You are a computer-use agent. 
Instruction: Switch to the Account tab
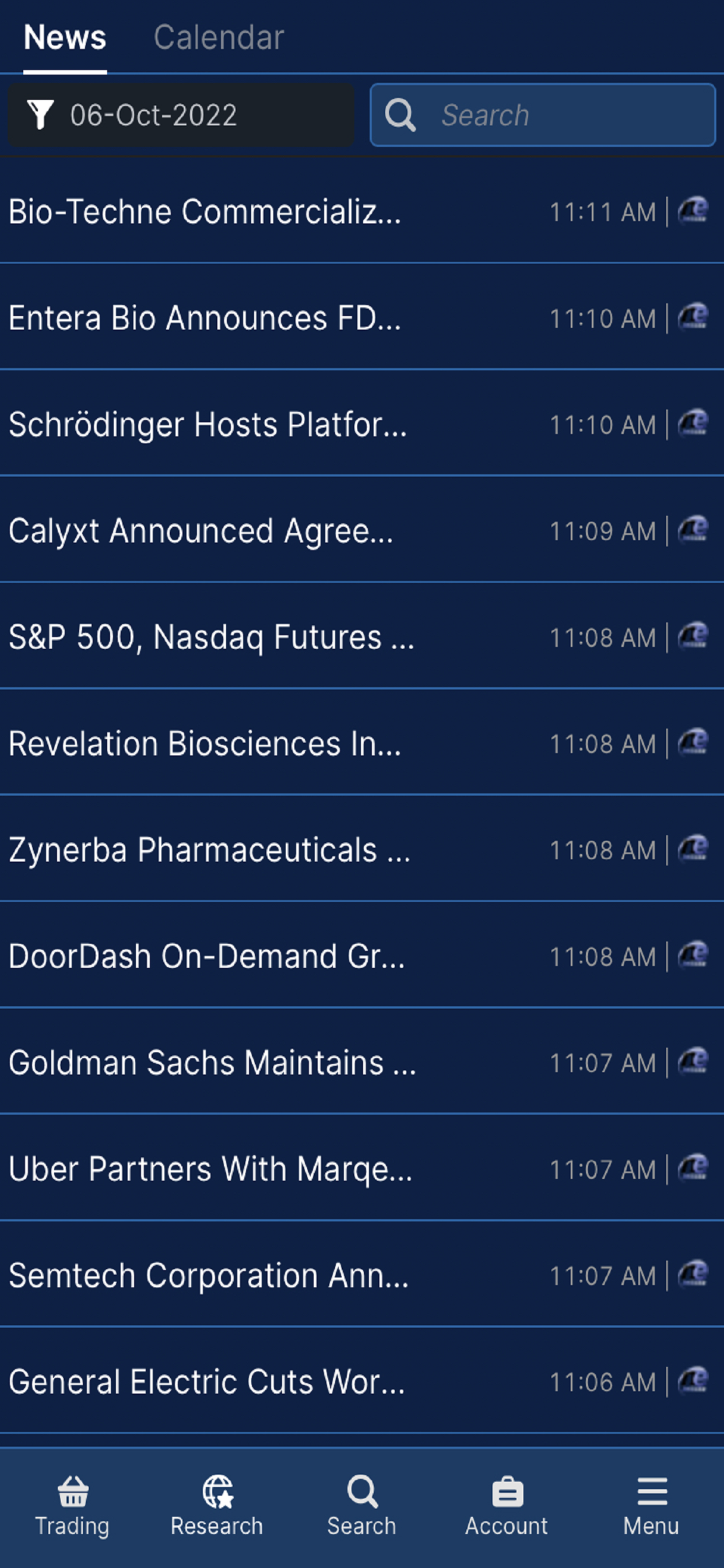click(x=507, y=1506)
